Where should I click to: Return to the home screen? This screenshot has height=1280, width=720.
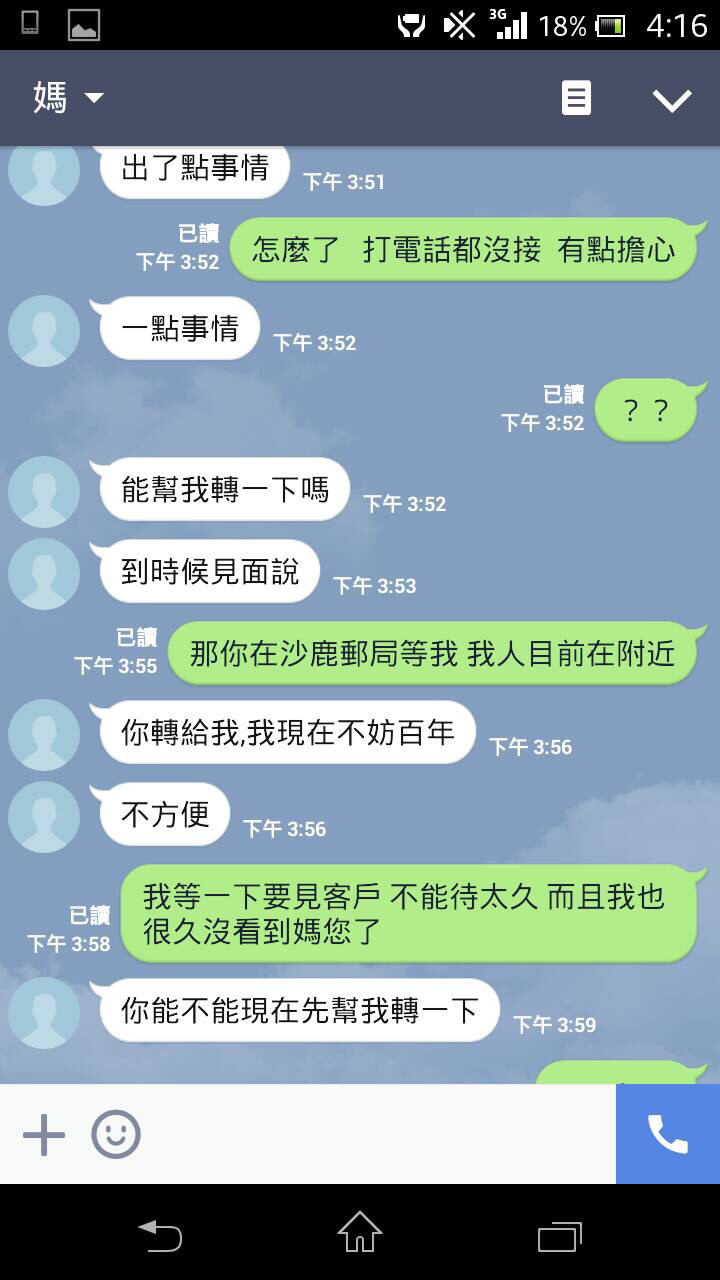coord(360,1233)
